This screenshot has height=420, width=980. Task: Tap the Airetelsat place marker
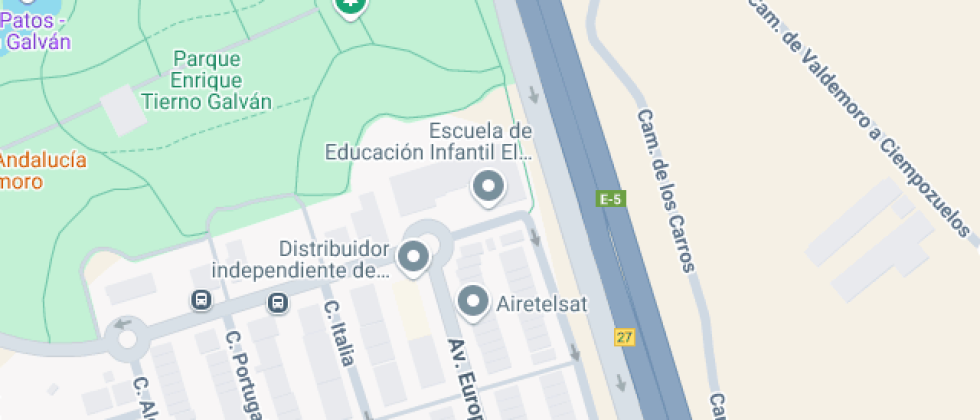(473, 300)
